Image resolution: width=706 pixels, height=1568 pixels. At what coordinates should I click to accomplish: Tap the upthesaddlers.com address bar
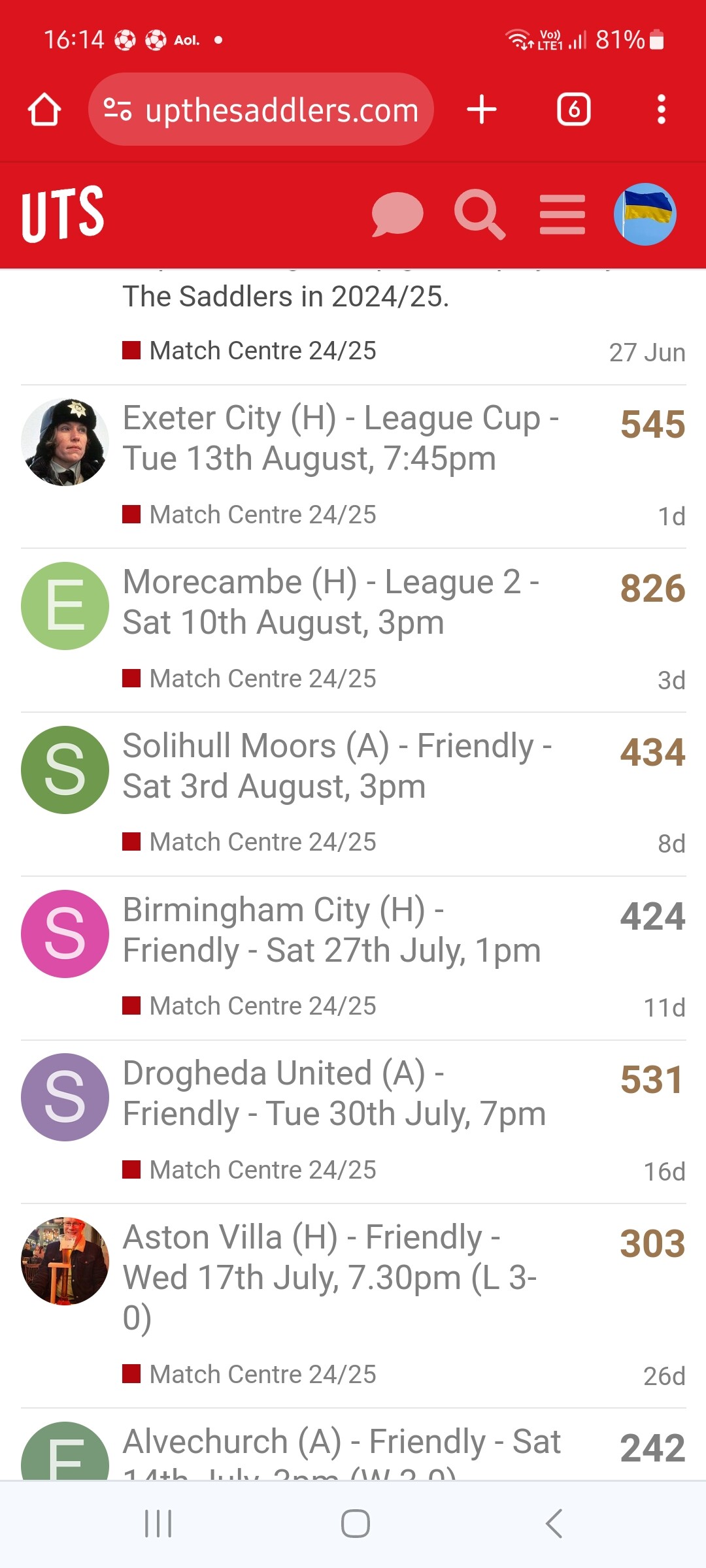(261, 109)
